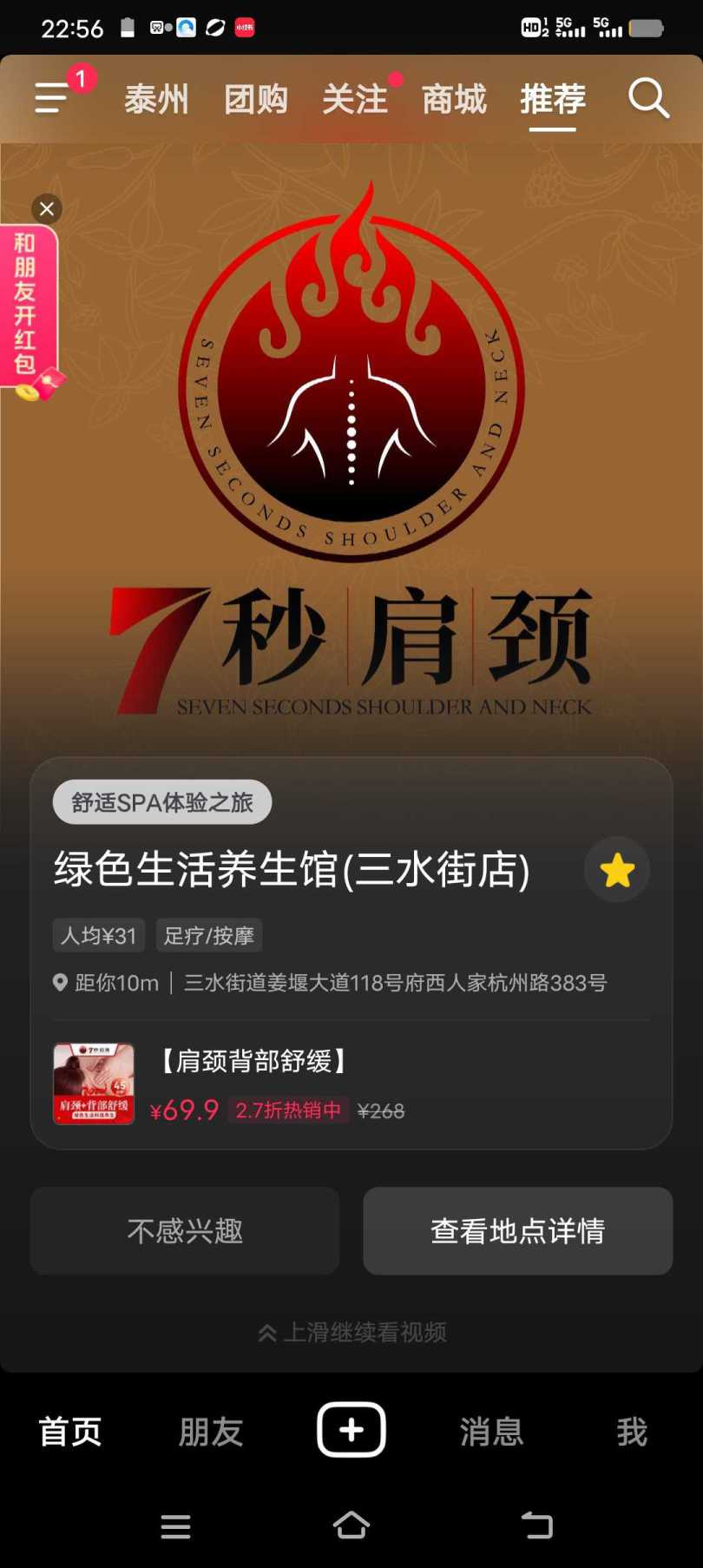Dismiss the 和朋友开红包 floating banner
Image resolution: width=703 pixels, height=1568 pixels.
47,208
